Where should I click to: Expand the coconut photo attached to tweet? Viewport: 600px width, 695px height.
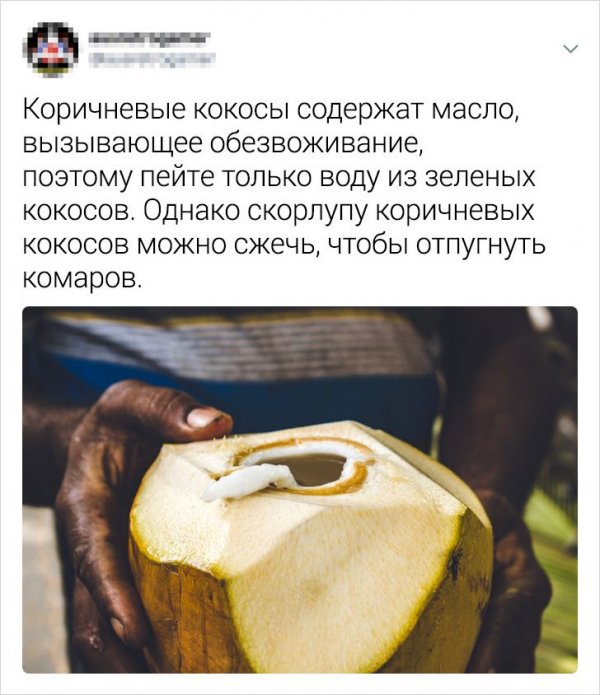pos(300,490)
